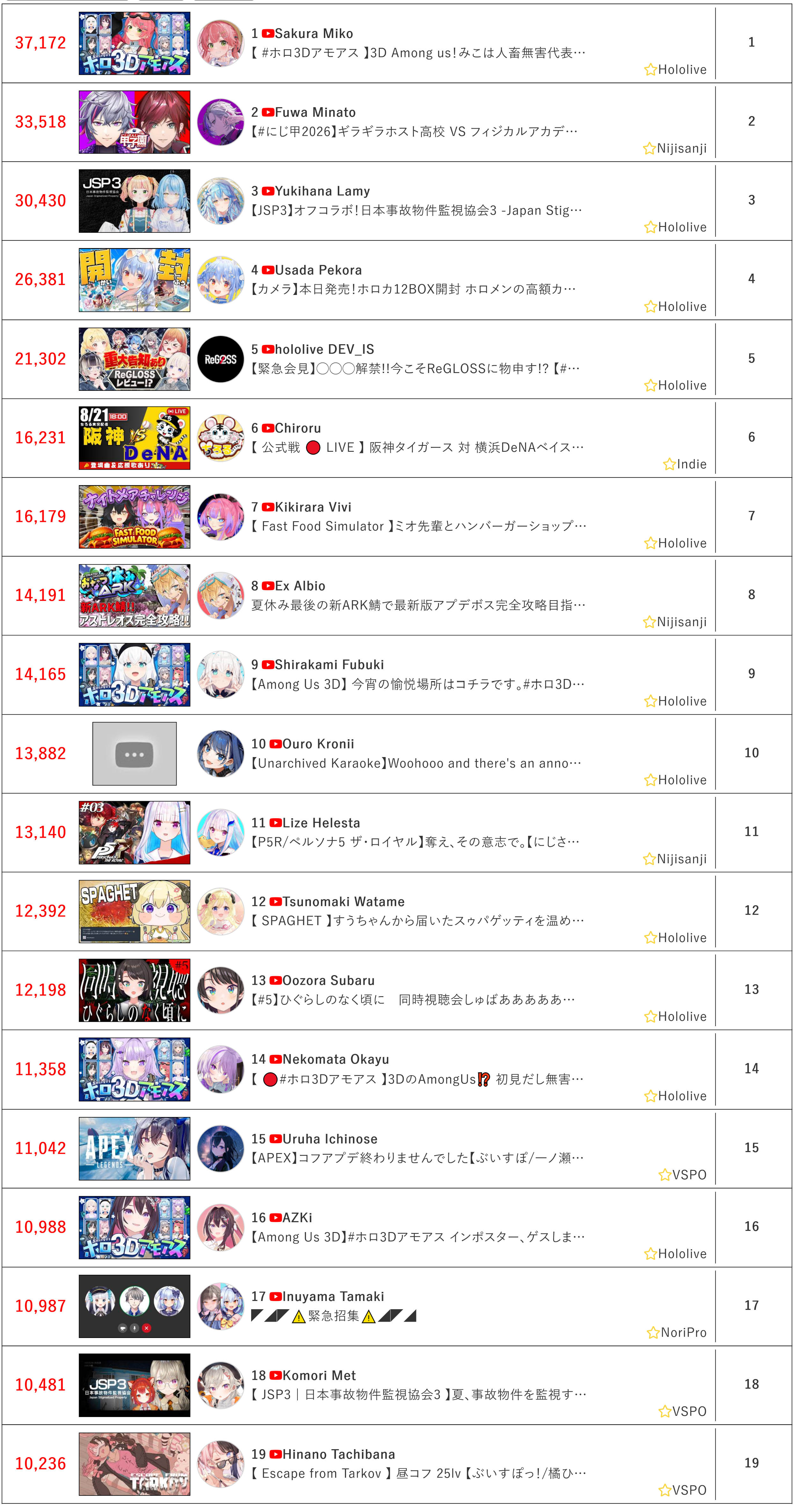Select the NoriPro tag on Inuyama Tamaki's row
Viewport: 797px width, 1512px height.
click(677, 1333)
